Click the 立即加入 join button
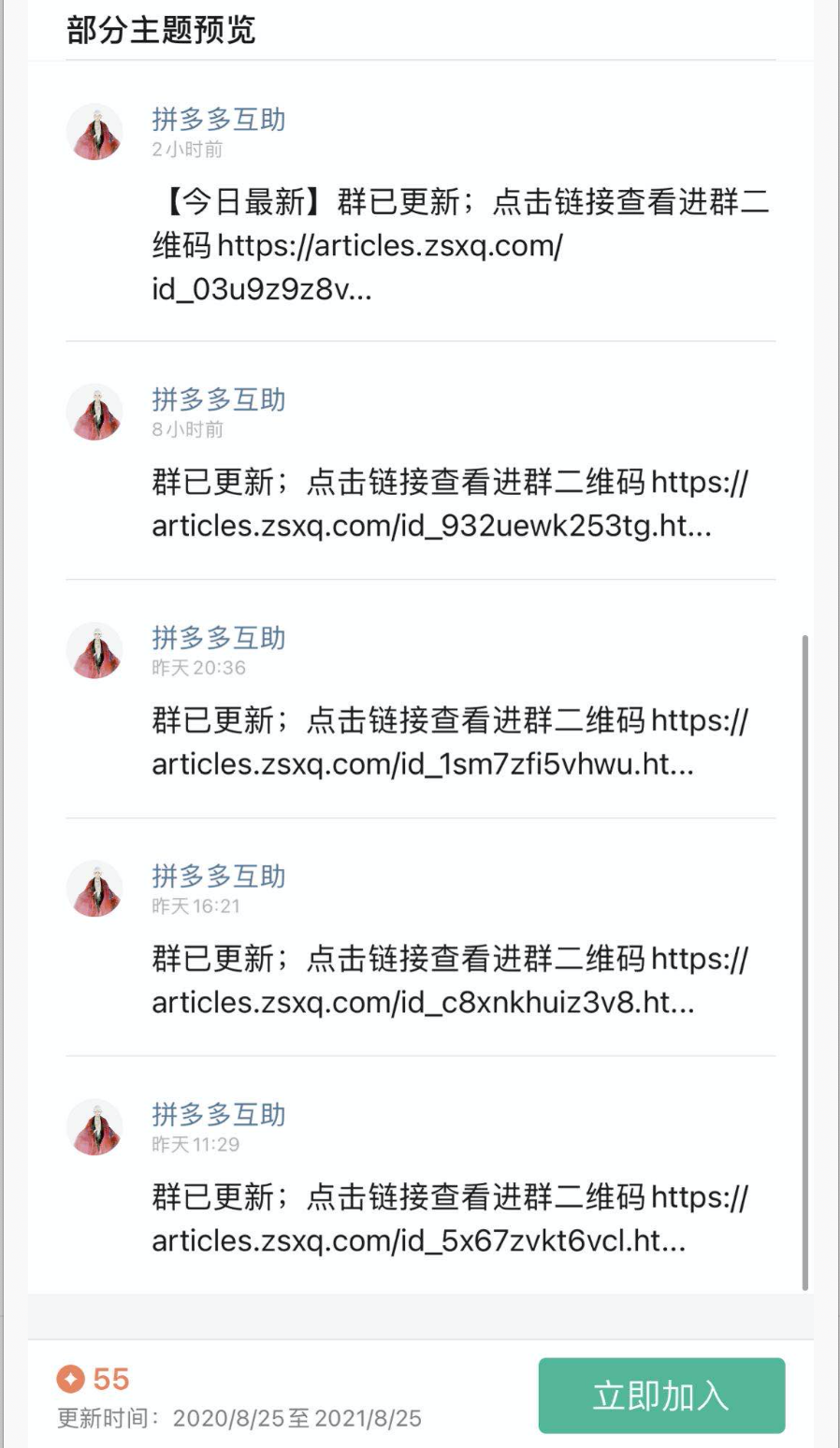Viewport: 840px width, 1448px height. coord(661,1395)
